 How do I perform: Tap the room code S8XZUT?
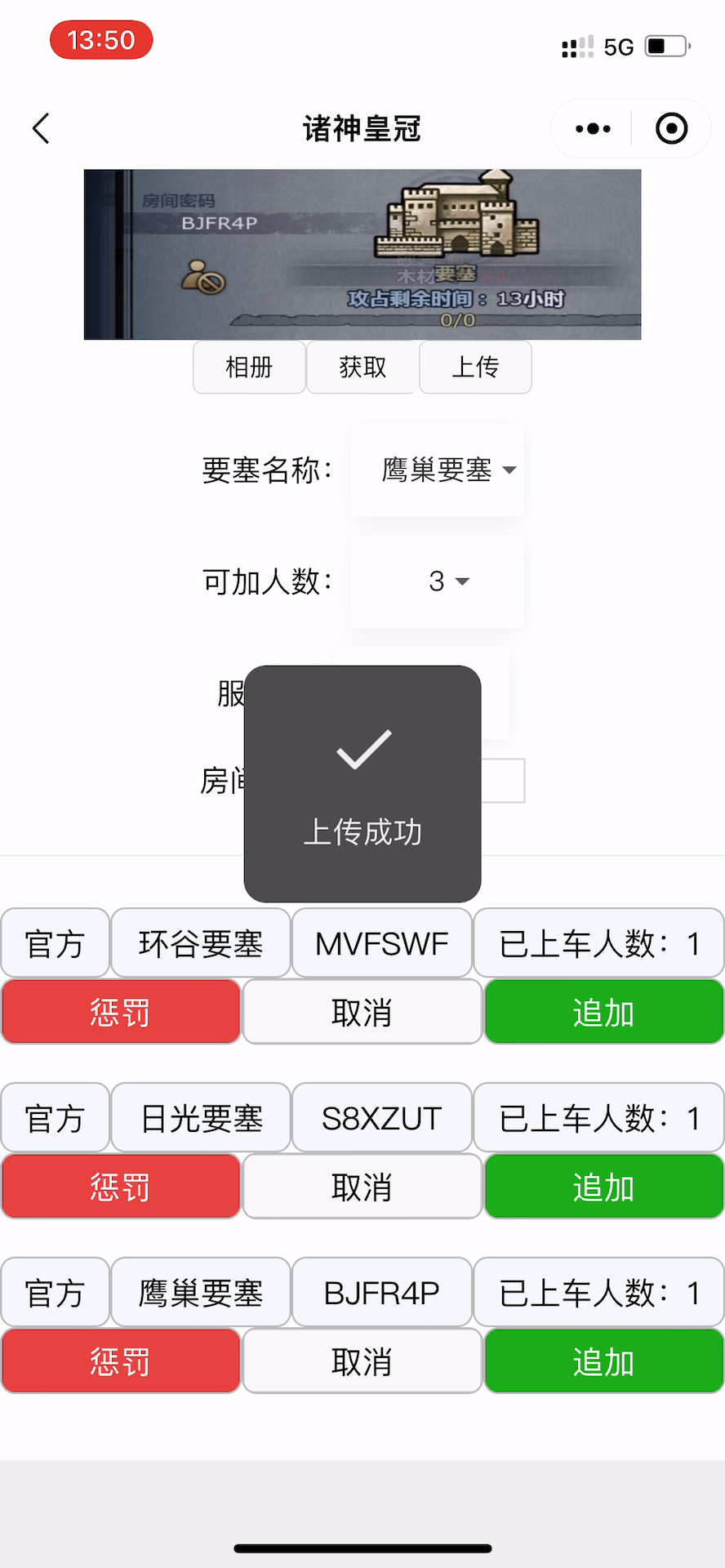[x=382, y=1118]
